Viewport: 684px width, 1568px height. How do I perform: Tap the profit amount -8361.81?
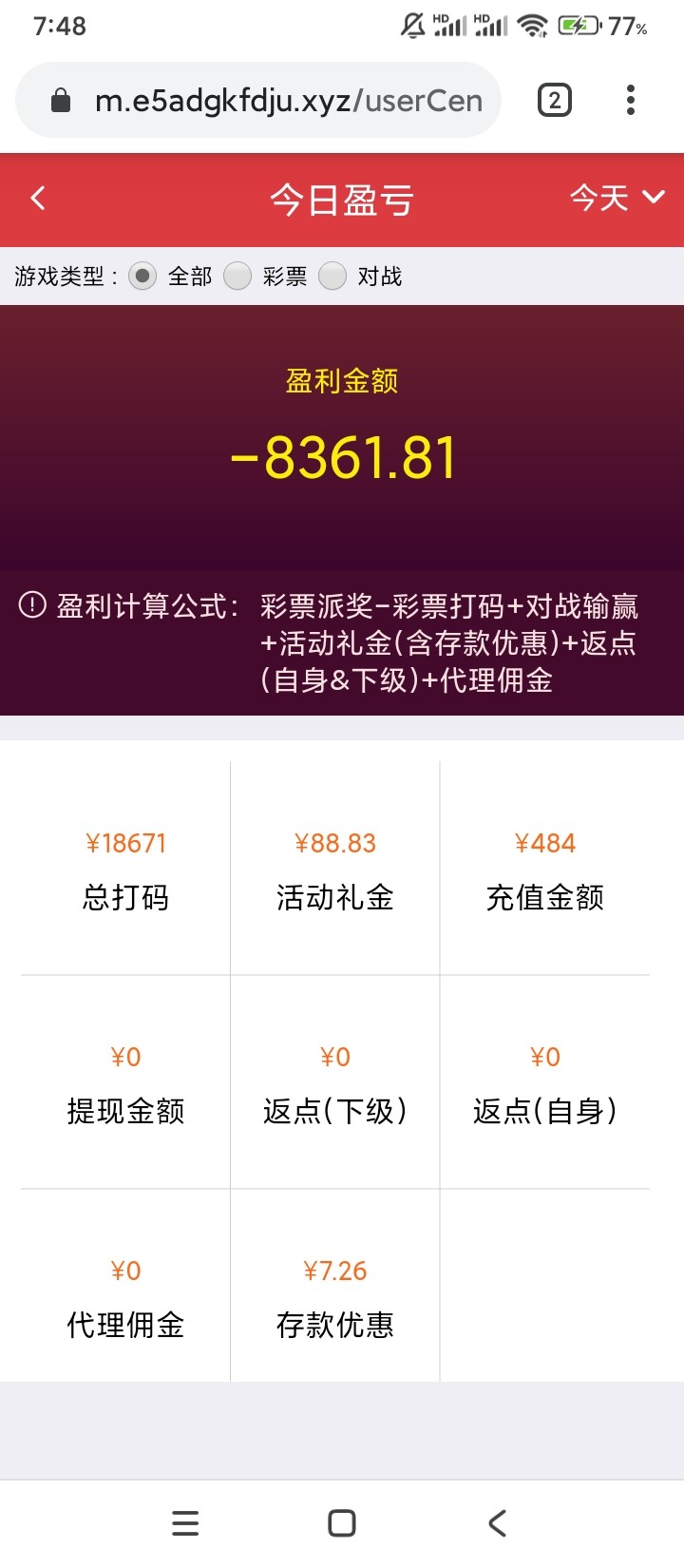342,456
